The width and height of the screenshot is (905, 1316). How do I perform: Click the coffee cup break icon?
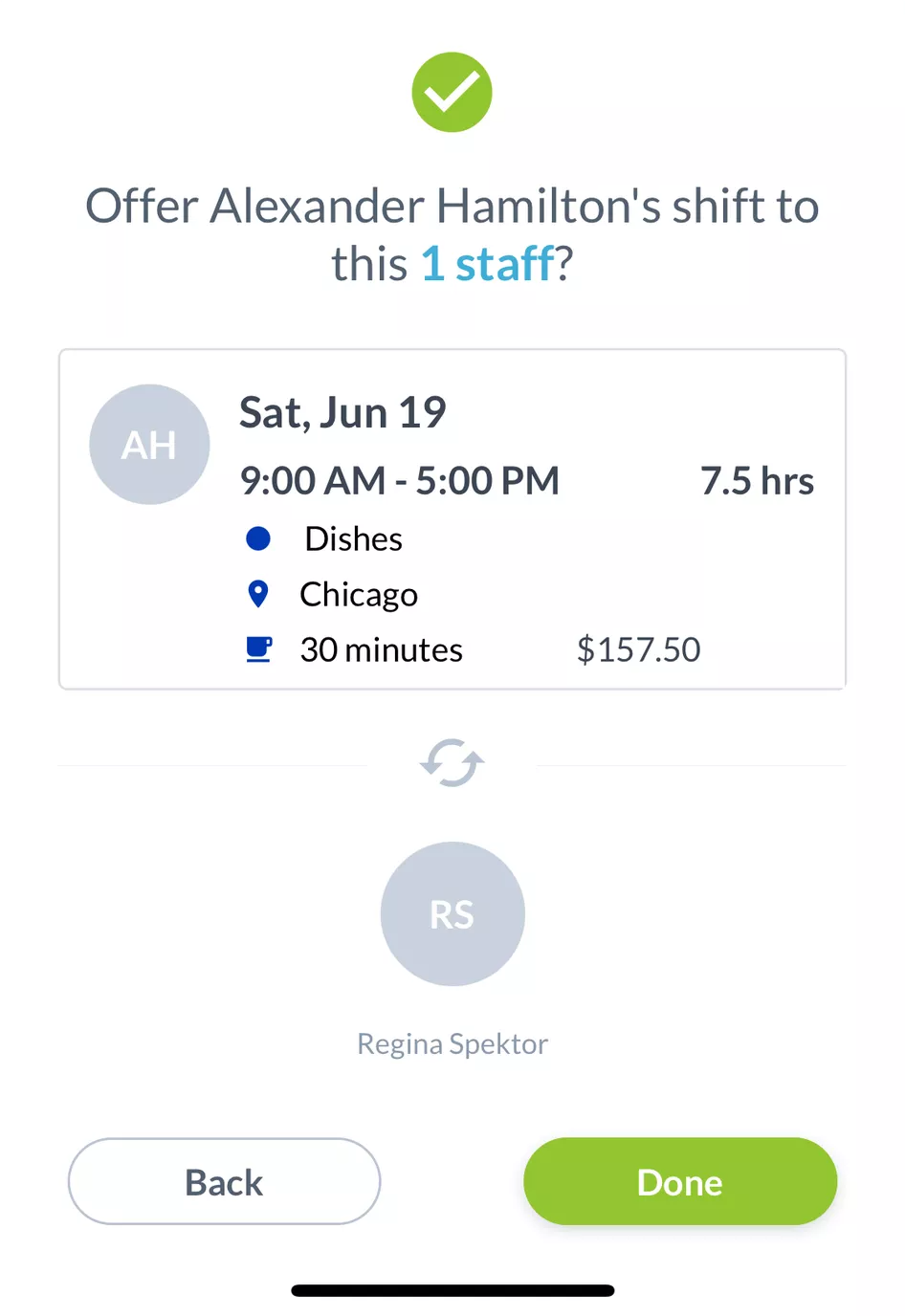pos(258,649)
